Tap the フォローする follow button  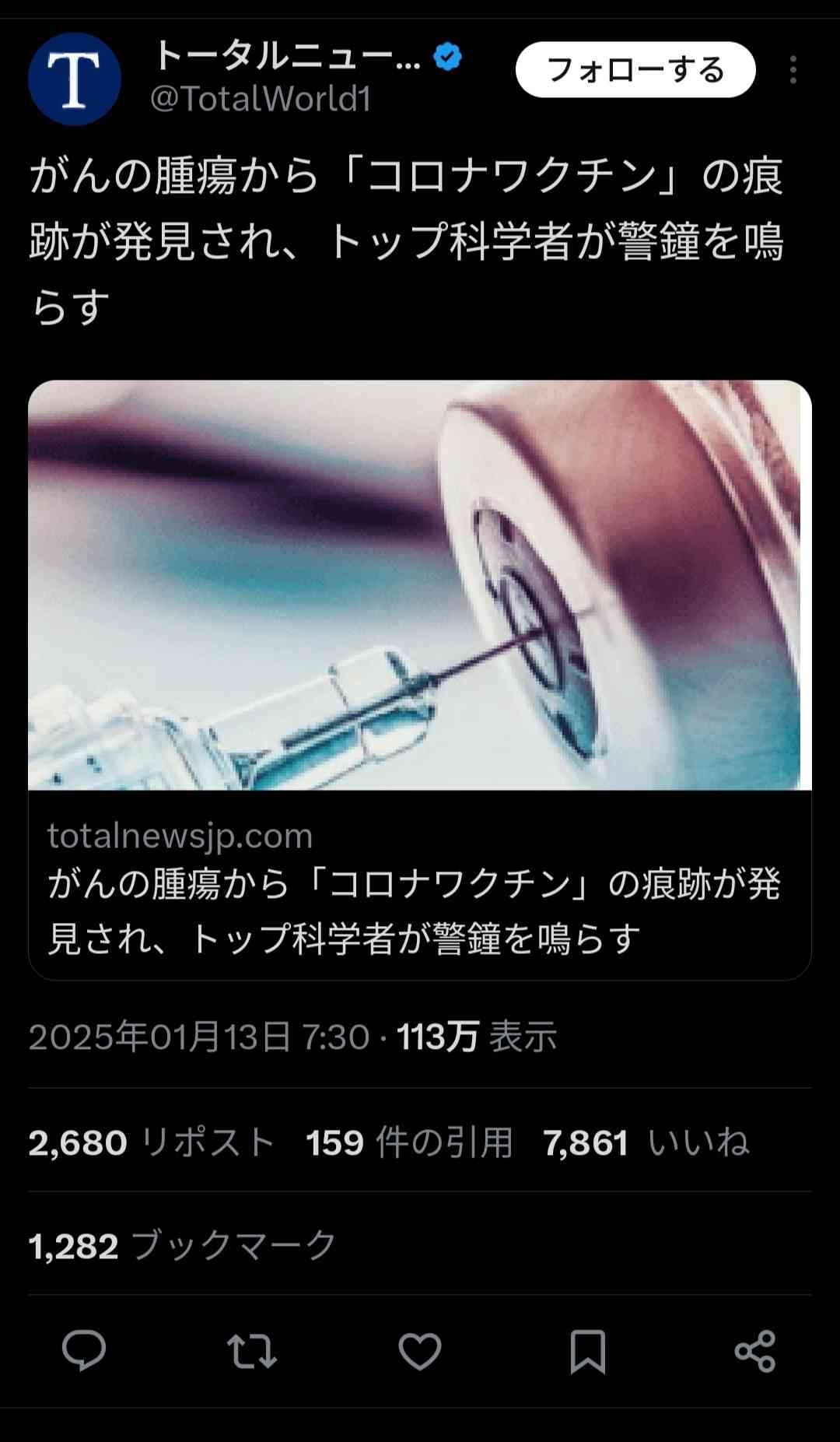pyautogui.click(x=635, y=70)
